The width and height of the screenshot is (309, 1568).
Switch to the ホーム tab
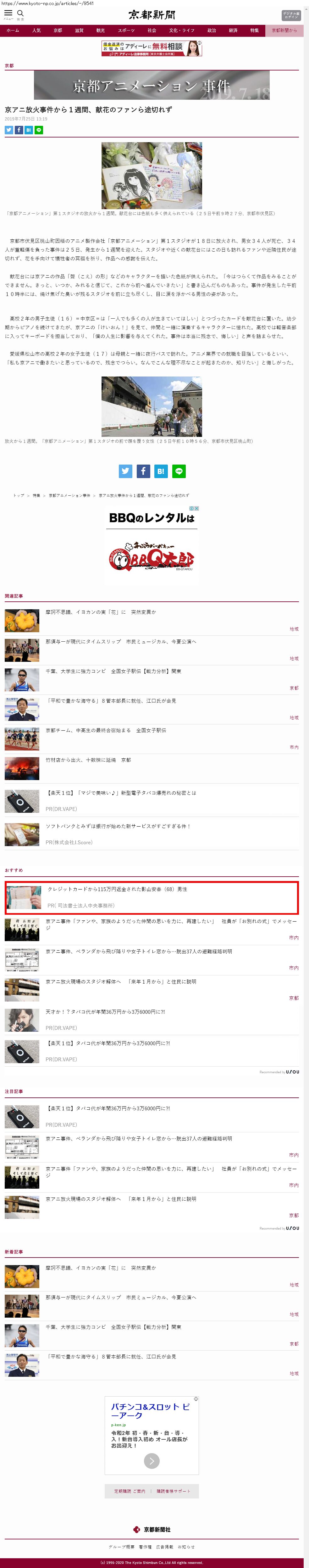13,31
